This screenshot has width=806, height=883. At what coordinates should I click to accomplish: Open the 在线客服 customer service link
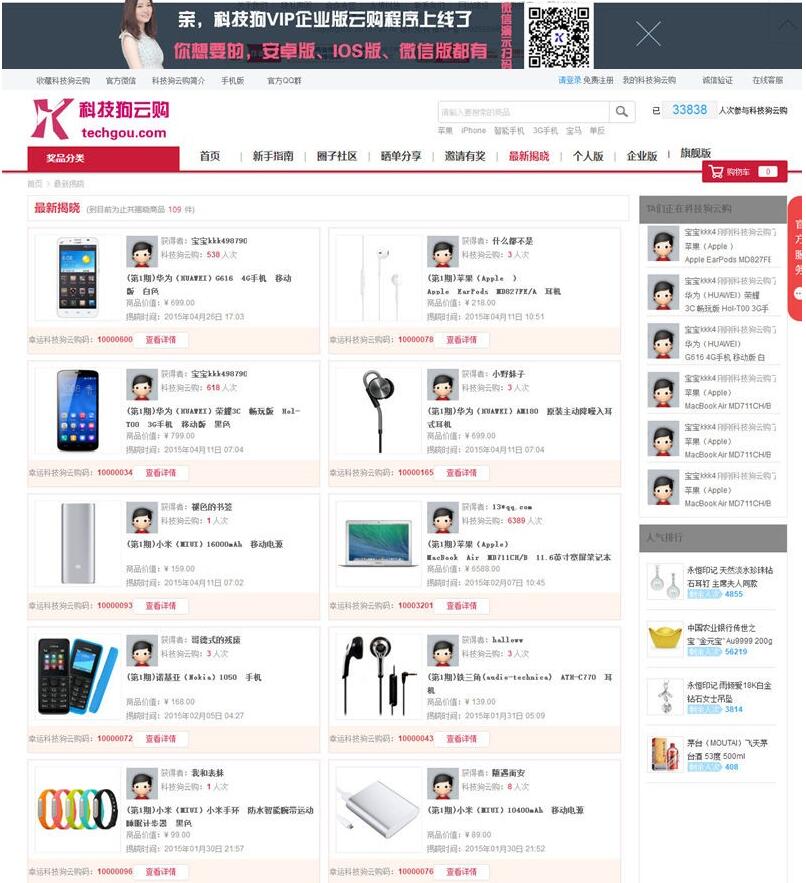tap(767, 80)
